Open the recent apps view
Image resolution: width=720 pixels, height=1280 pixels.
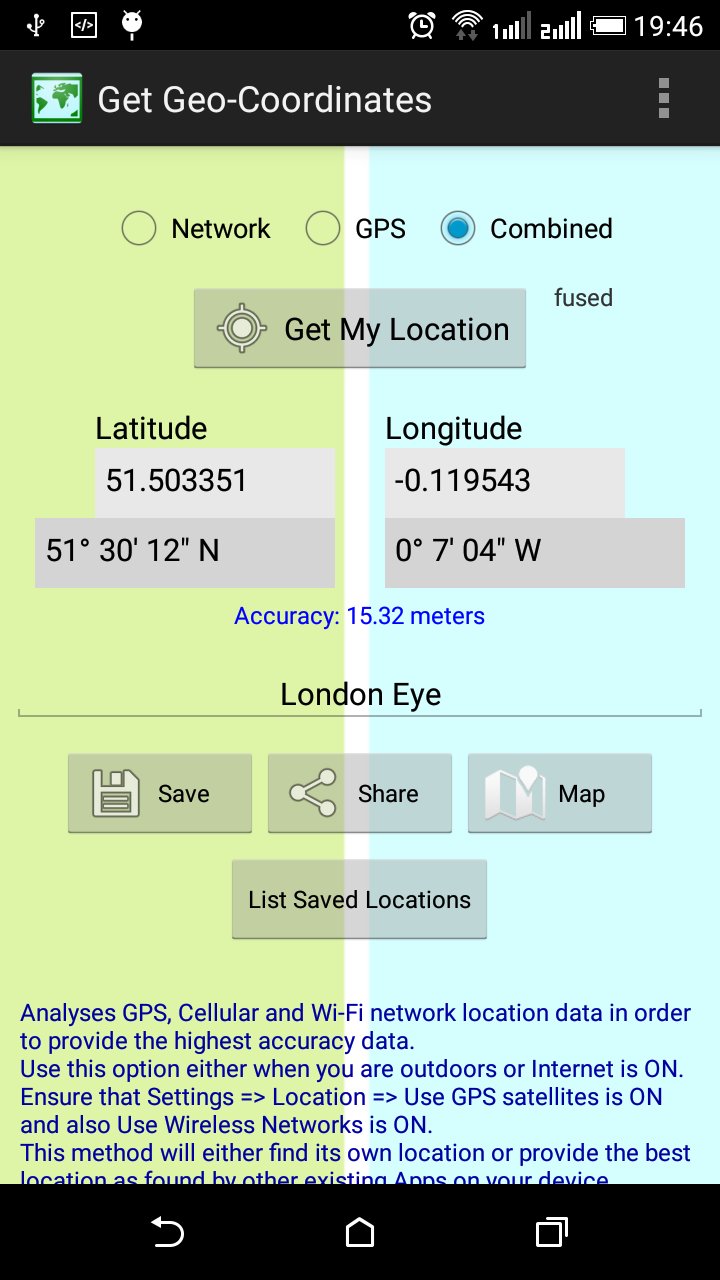[x=551, y=1232]
